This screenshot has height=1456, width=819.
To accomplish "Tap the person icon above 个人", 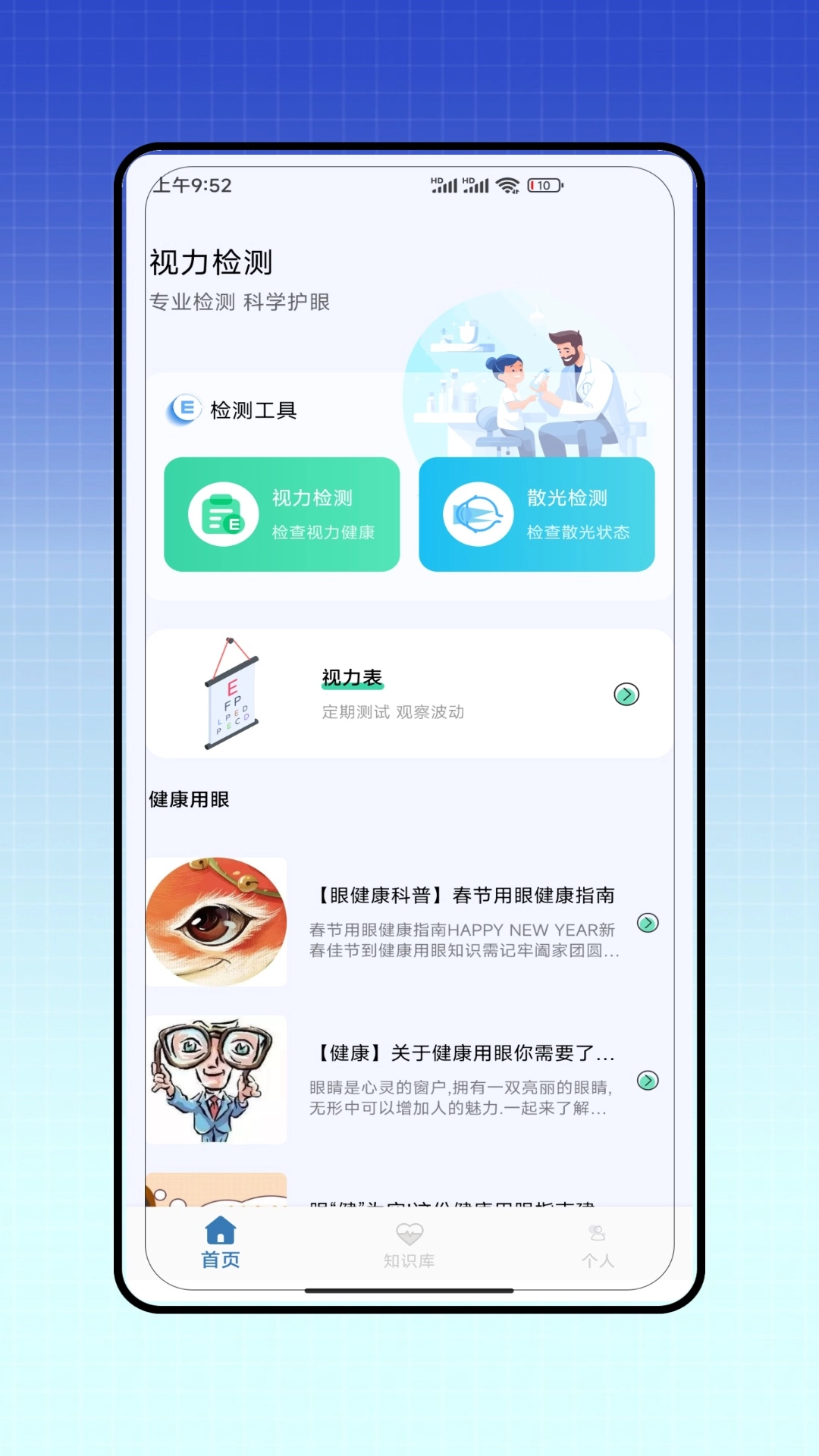I will click(597, 1232).
